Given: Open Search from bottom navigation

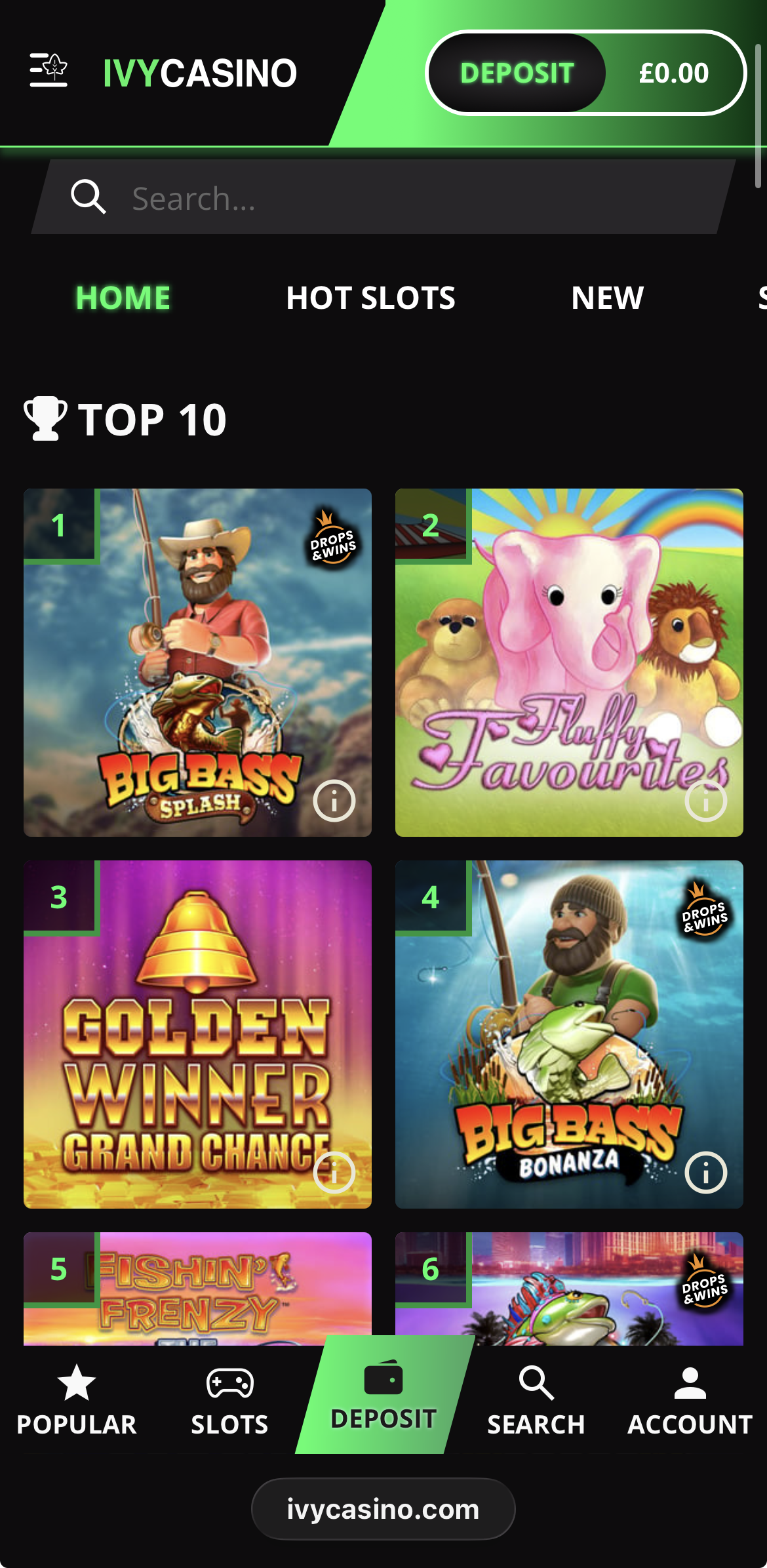Looking at the screenshot, I should click(536, 1400).
